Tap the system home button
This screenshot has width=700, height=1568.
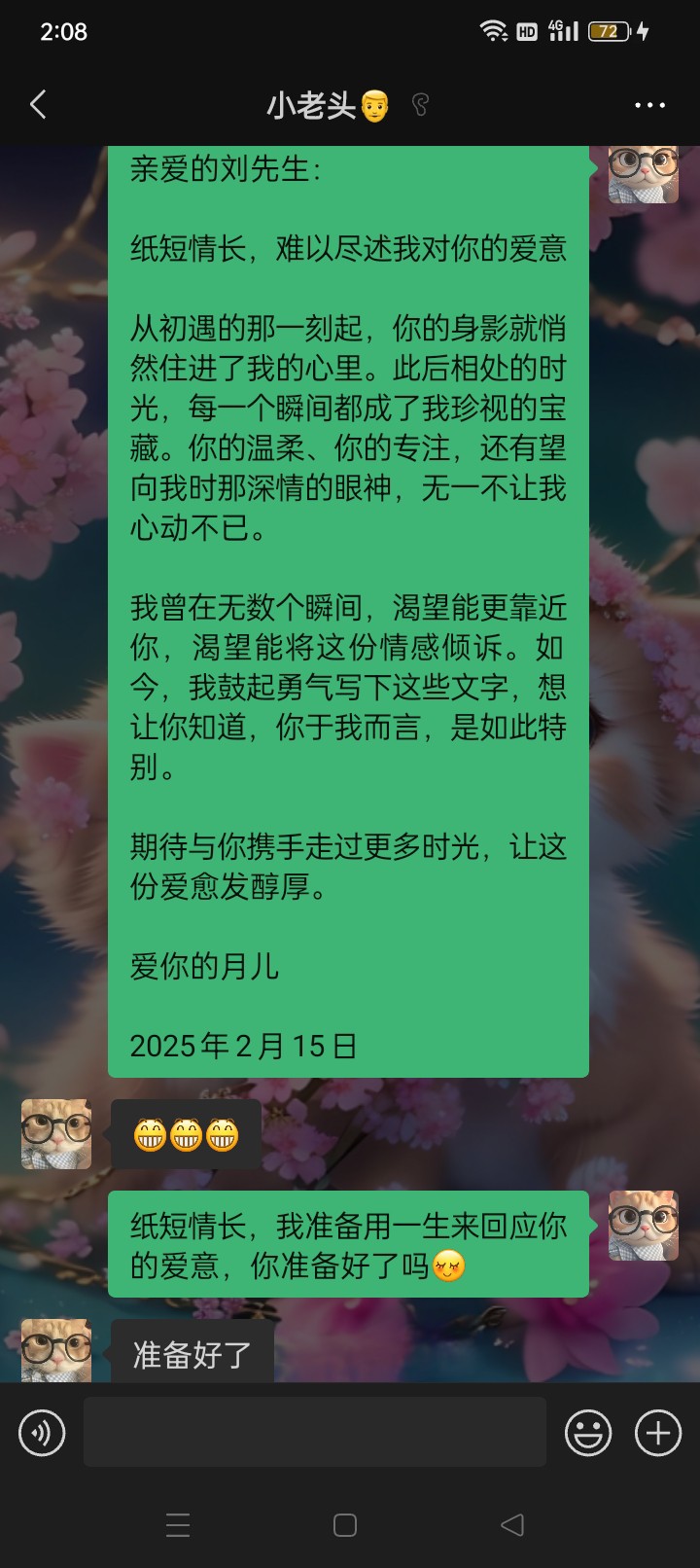coord(345,1524)
